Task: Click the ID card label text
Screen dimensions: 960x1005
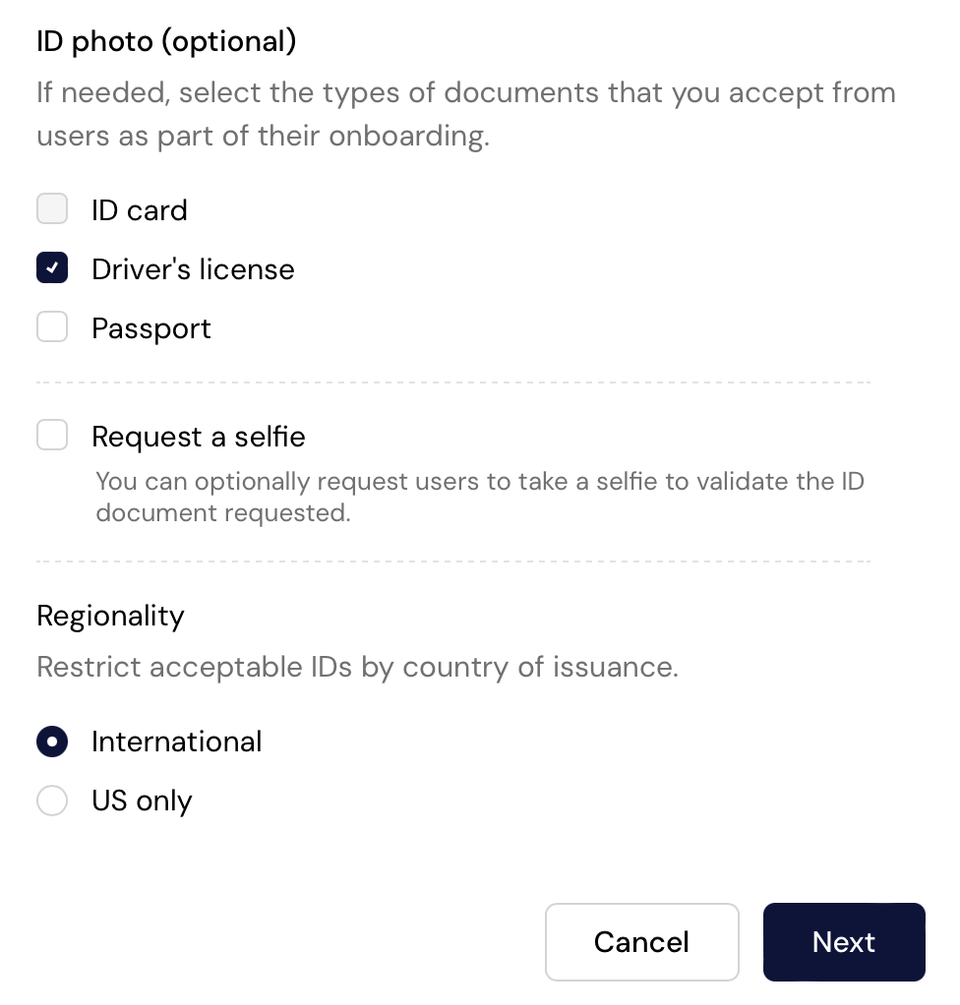Action: coord(139,210)
